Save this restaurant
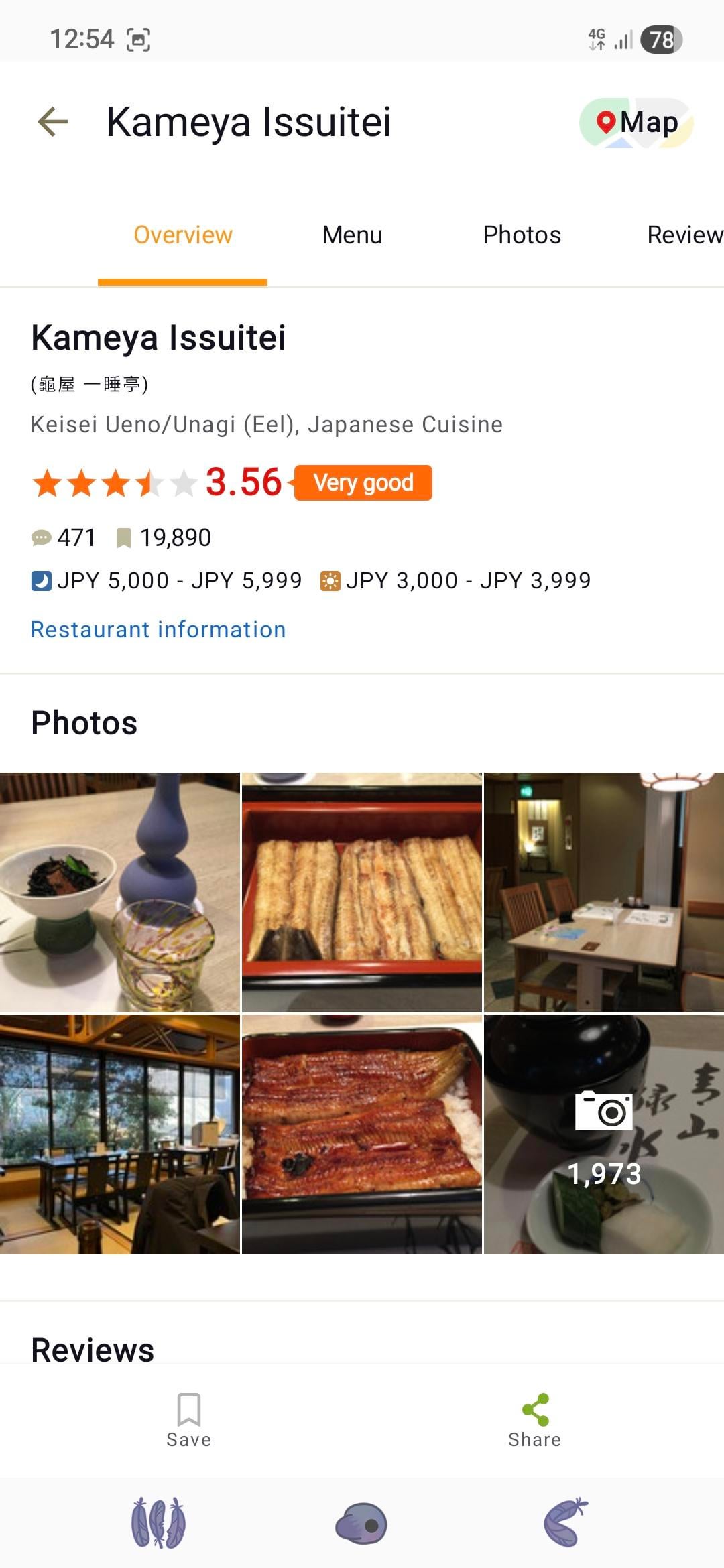The image size is (724, 1568). 188,1420
